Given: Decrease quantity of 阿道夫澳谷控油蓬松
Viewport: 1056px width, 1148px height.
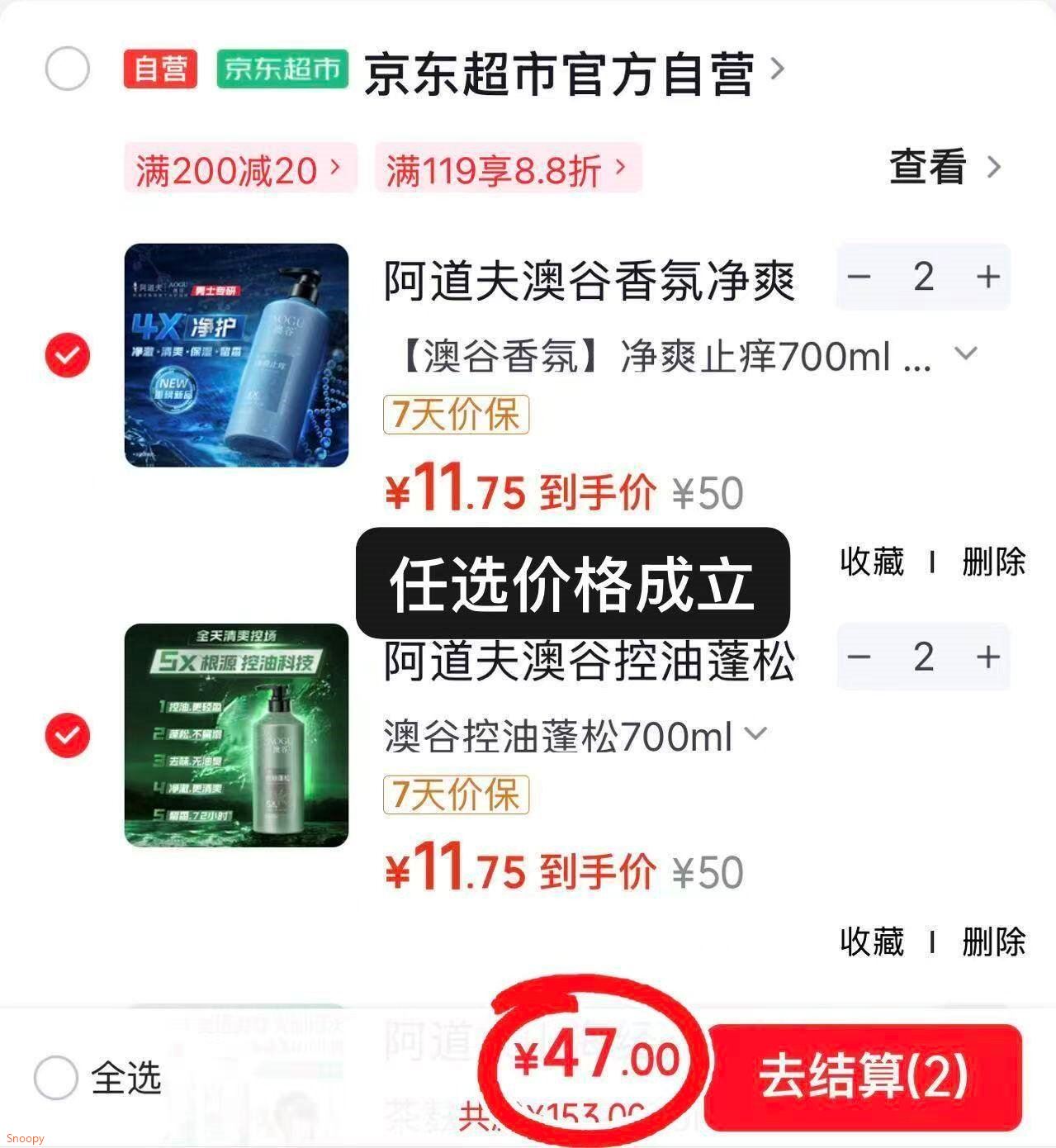Looking at the screenshot, I should (859, 657).
